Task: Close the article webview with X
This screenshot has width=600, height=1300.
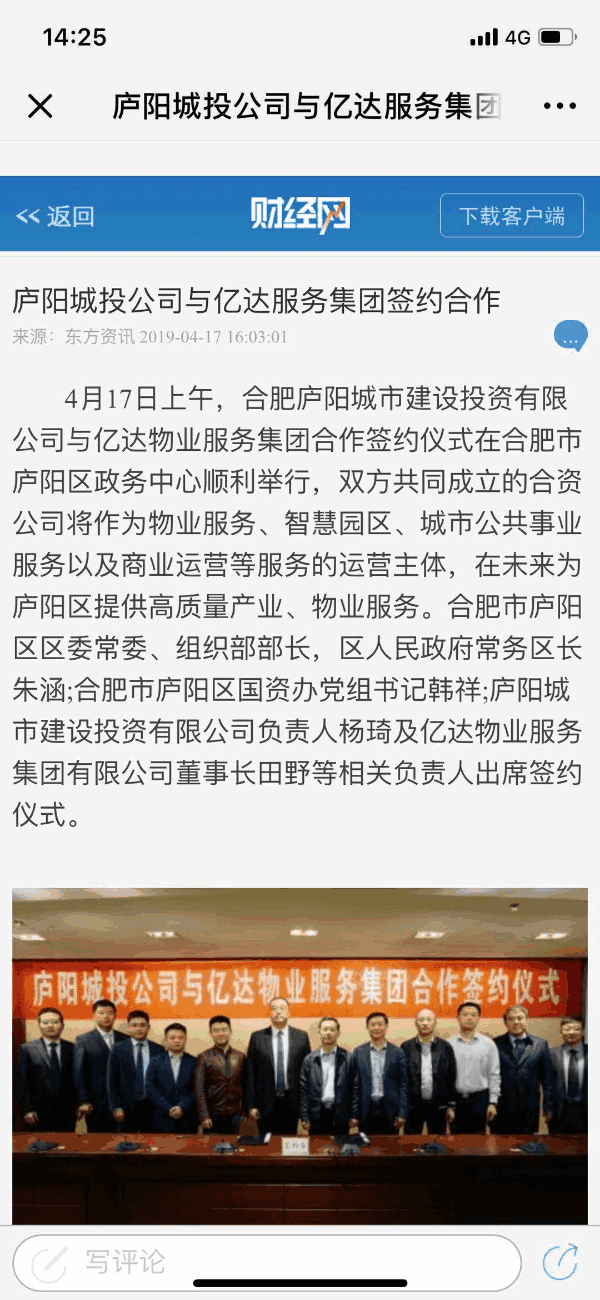Action: click(40, 106)
